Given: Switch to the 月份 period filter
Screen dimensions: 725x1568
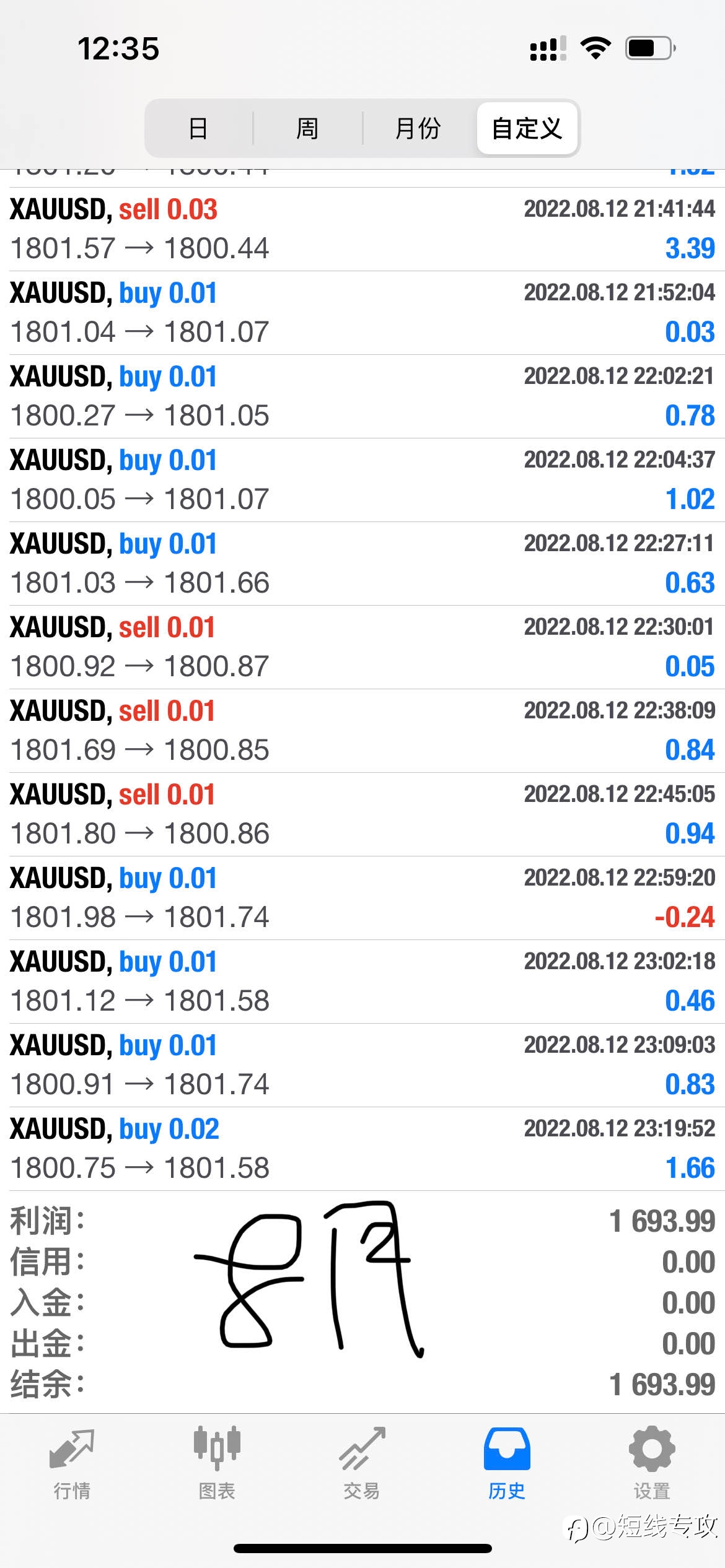Looking at the screenshot, I should 418,128.
